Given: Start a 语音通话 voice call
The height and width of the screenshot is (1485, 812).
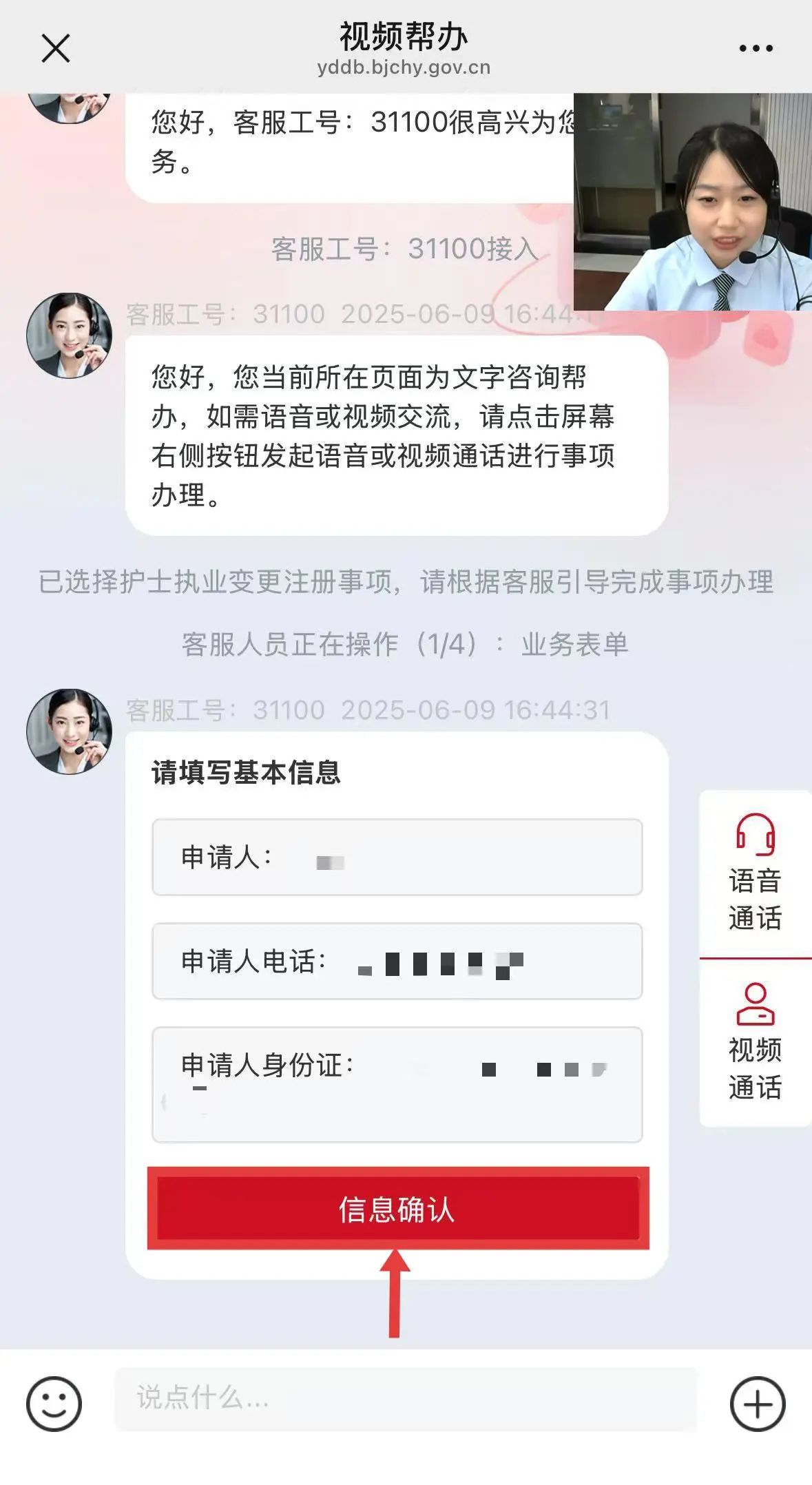Looking at the screenshot, I should click(x=755, y=873).
